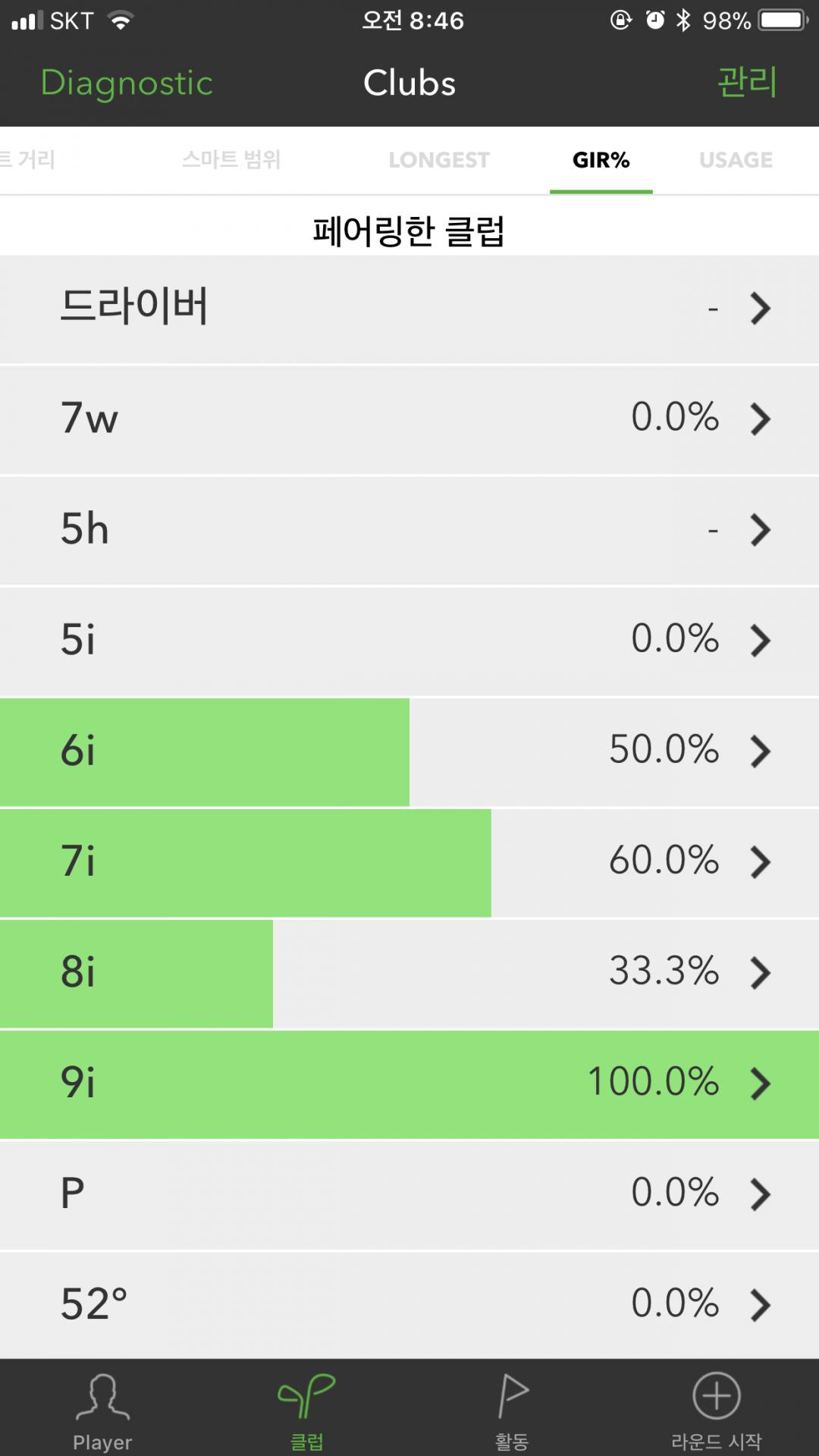Tap the 관리 manage button
The width and height of the screenshot is (819, 1456).
tap(746, 82)
